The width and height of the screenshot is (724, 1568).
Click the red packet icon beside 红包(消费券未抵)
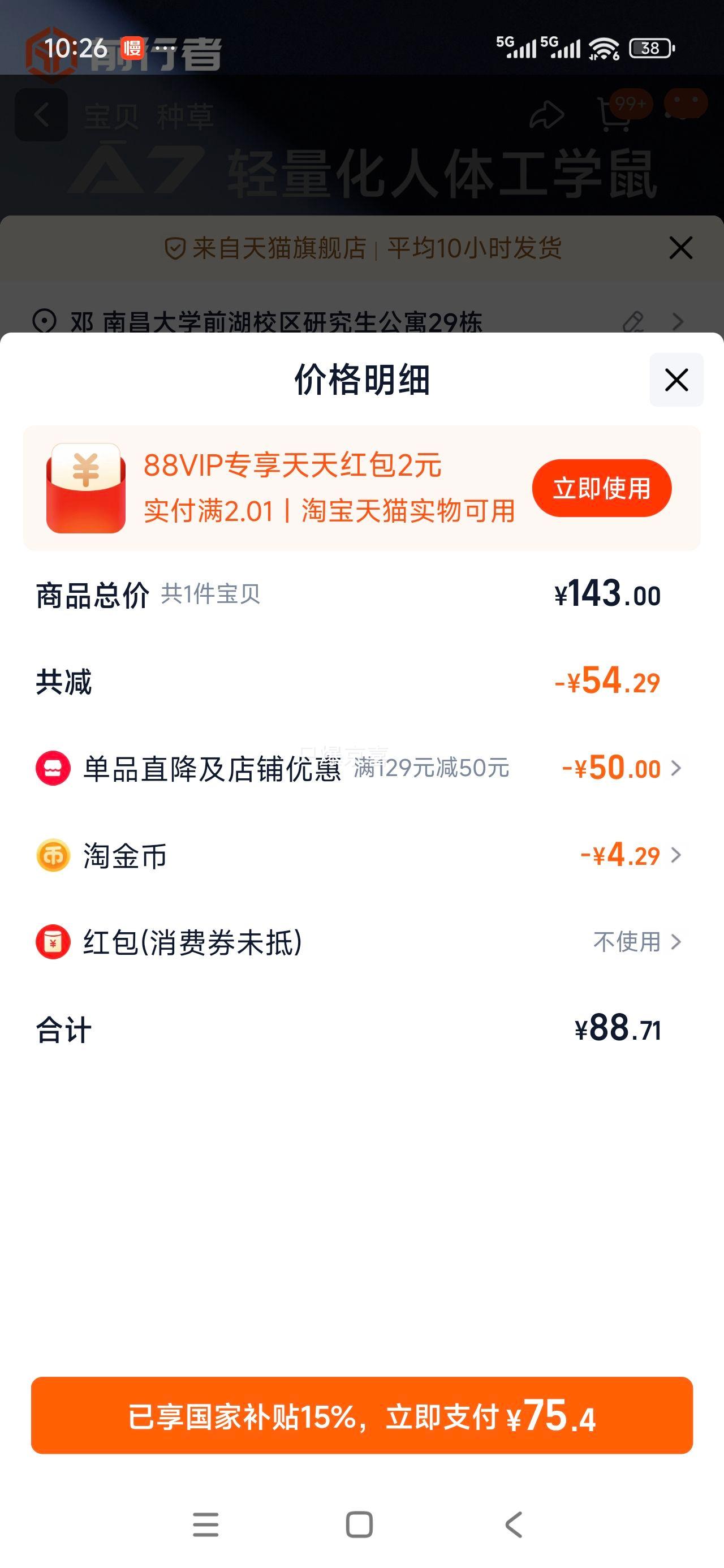pyautogui.click(x=54, y=942)
